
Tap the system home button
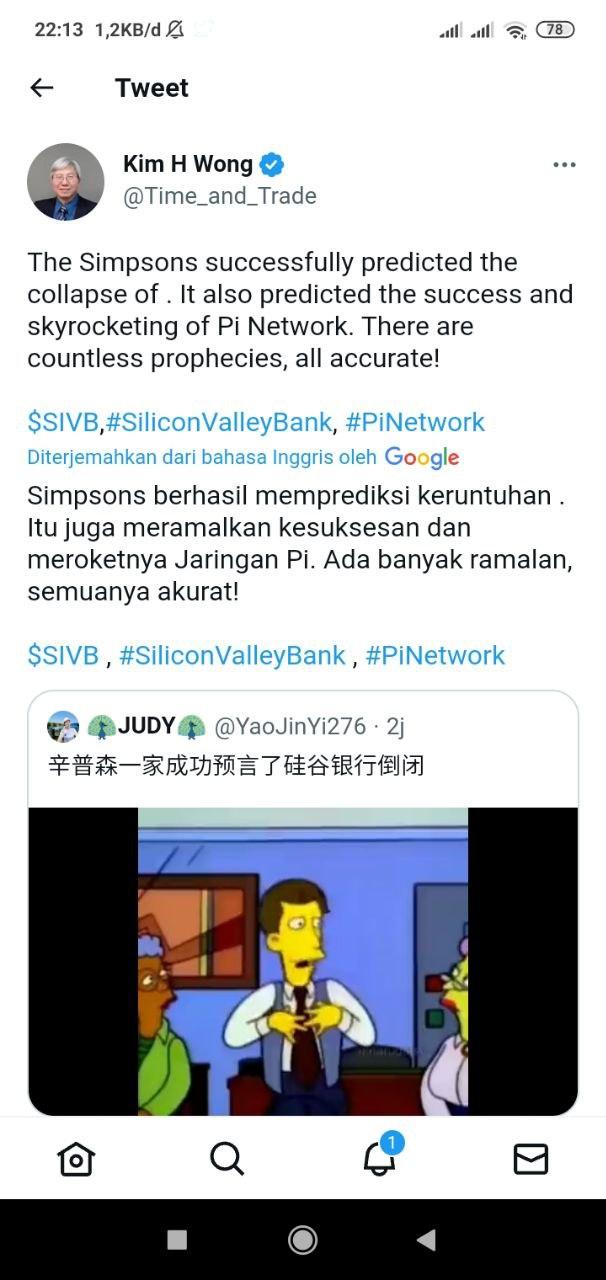[x=302, y=1240]
